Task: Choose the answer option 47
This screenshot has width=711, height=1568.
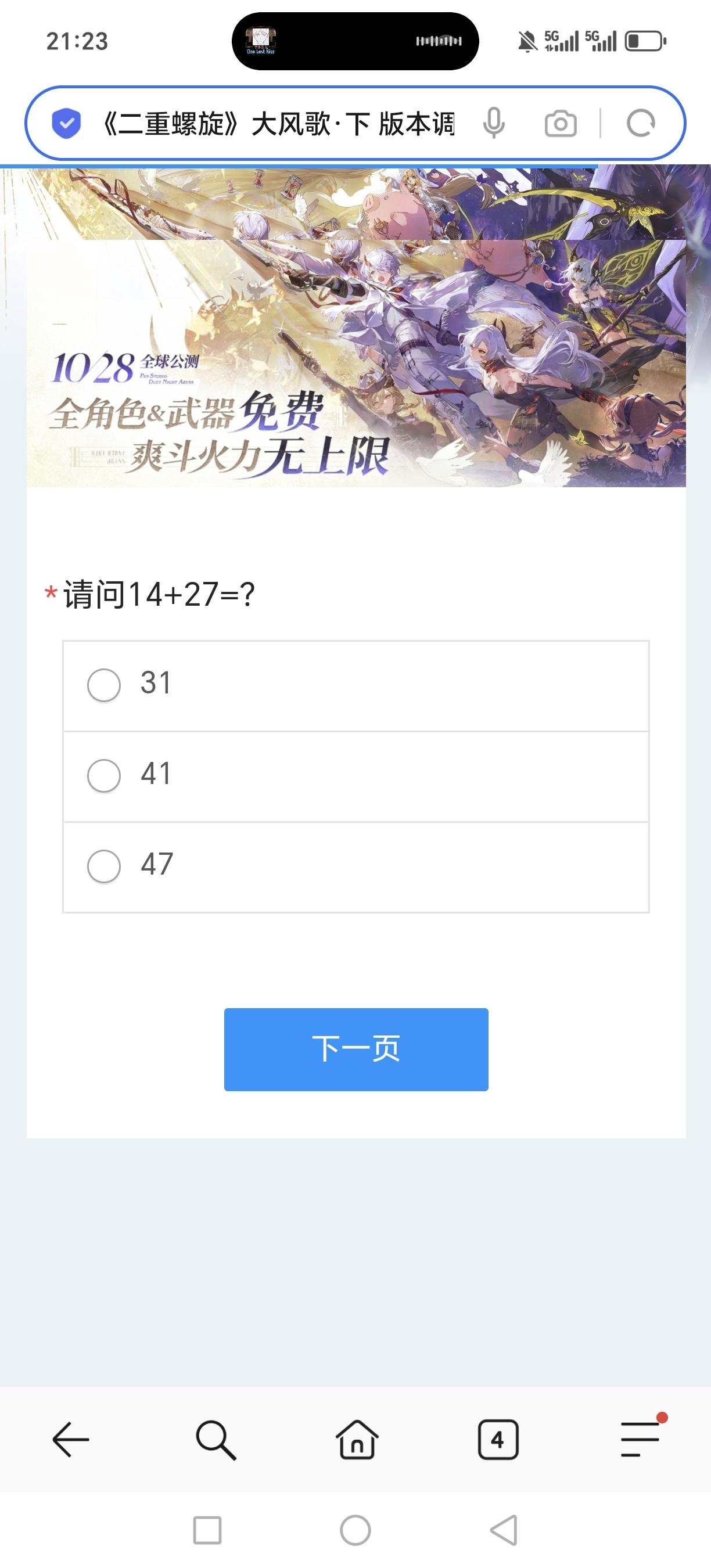Action: (104, 865)
